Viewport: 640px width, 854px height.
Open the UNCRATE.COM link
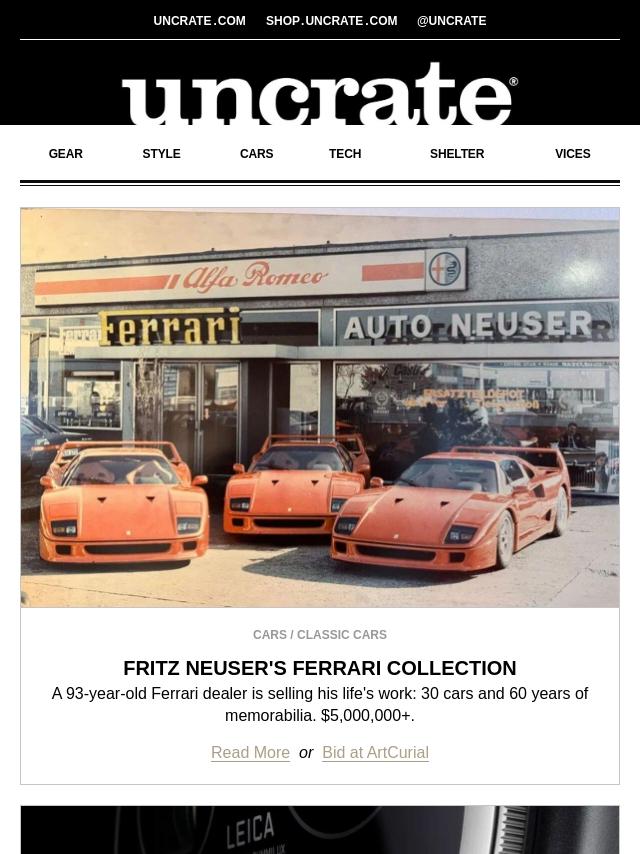(199, 21)
